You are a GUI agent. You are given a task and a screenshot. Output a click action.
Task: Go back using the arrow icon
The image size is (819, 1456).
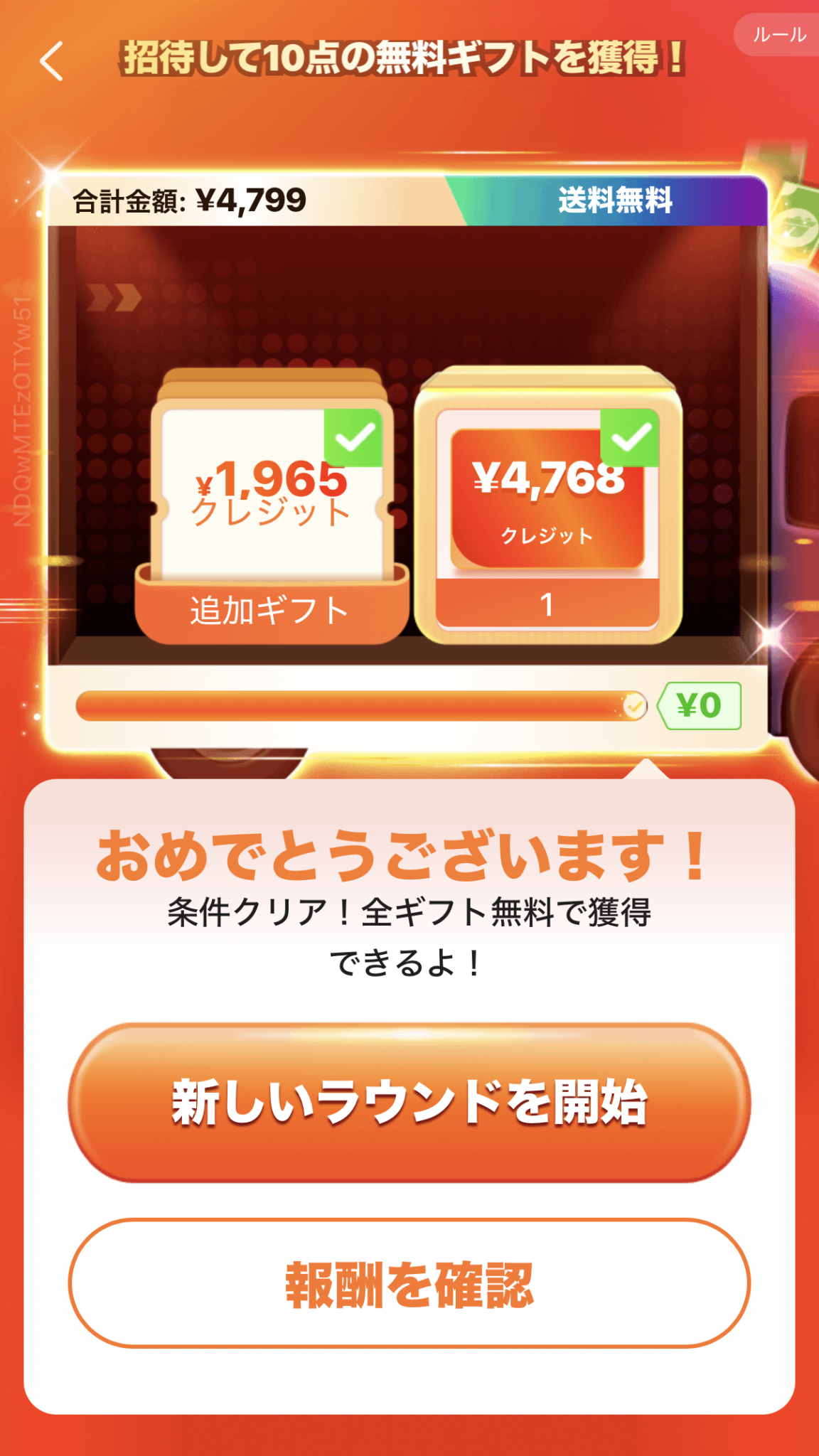(x=53, y=61)
